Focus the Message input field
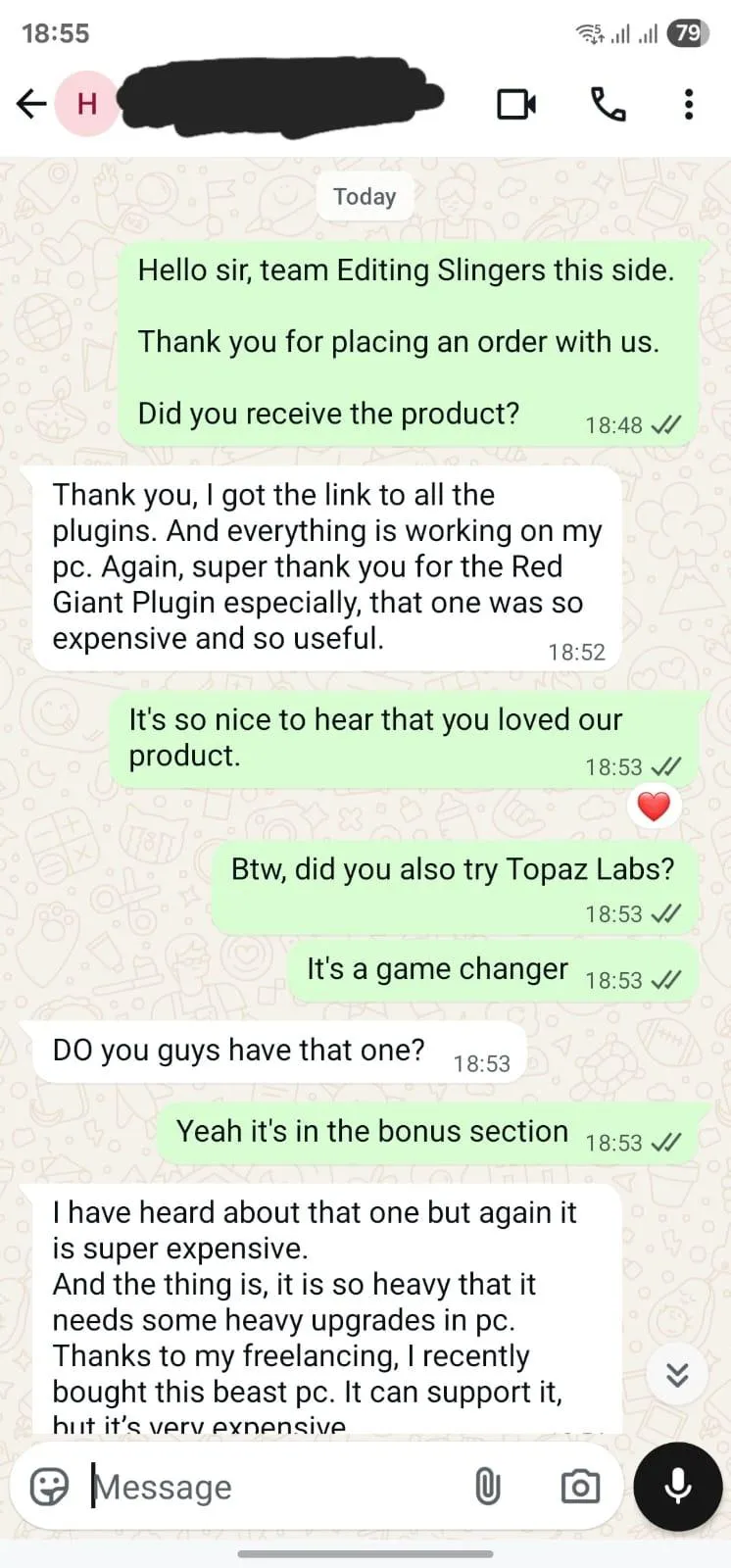 pos(274,1487)
